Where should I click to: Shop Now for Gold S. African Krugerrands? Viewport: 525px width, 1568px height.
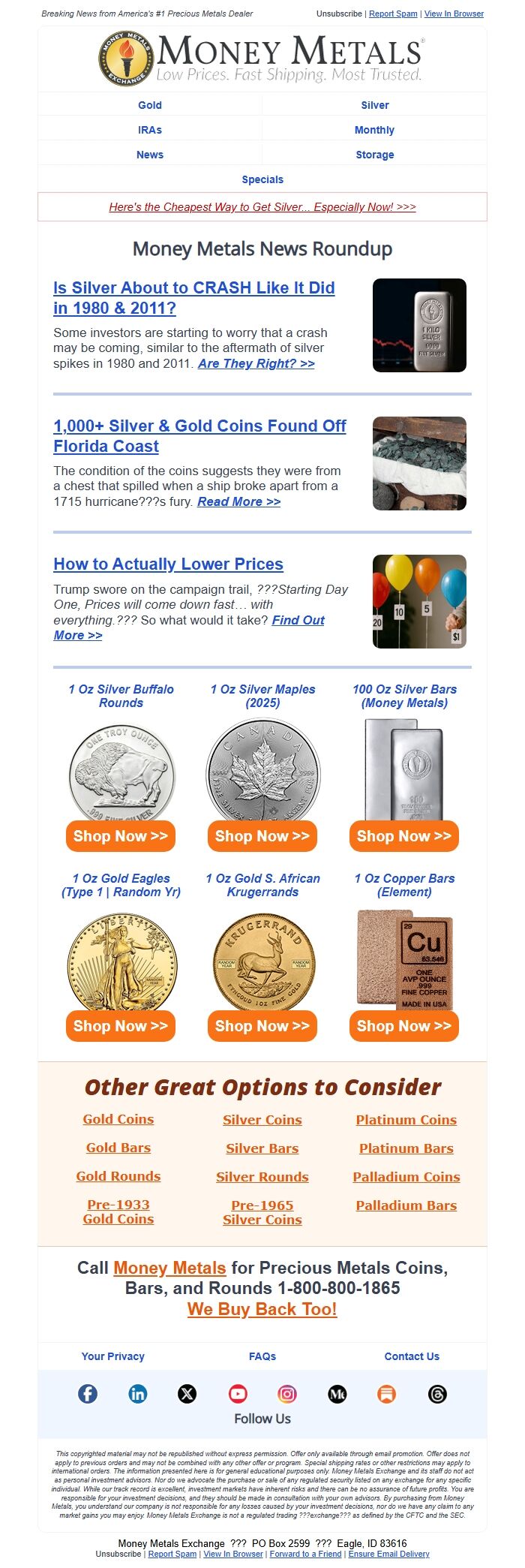(262, 1026)
